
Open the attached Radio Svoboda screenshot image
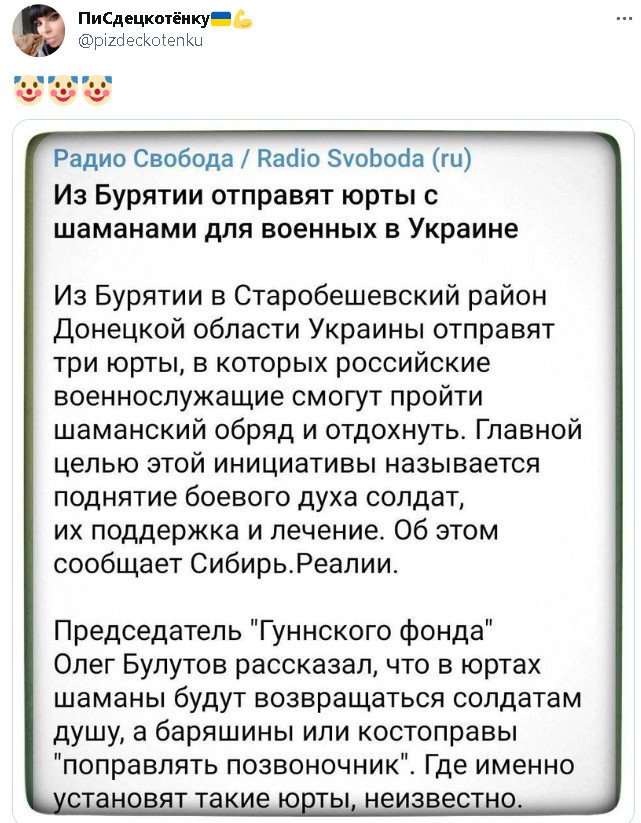pyautogui.click(x=322, y=470)
